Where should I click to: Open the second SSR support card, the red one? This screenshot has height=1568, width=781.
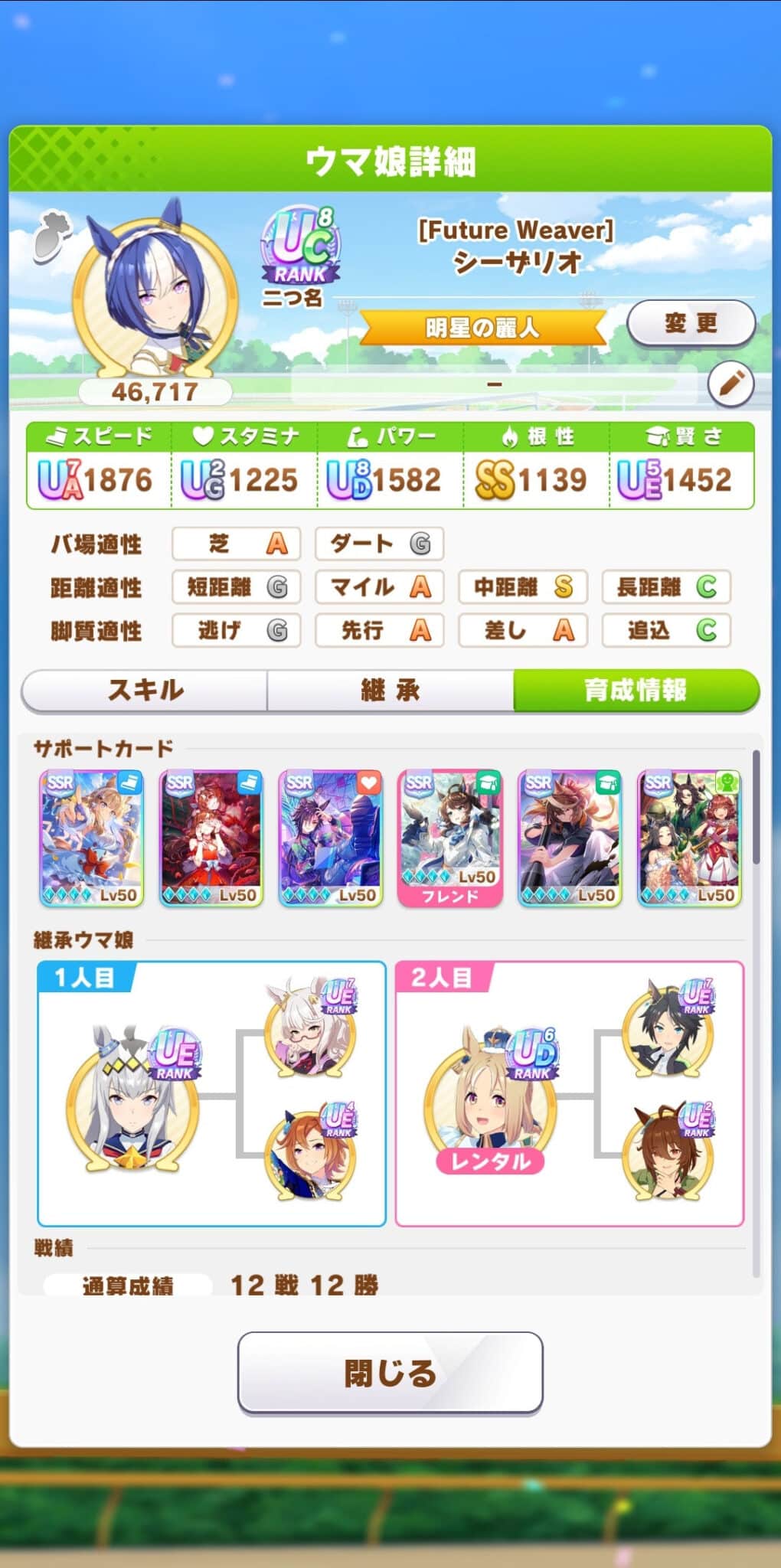211,838
